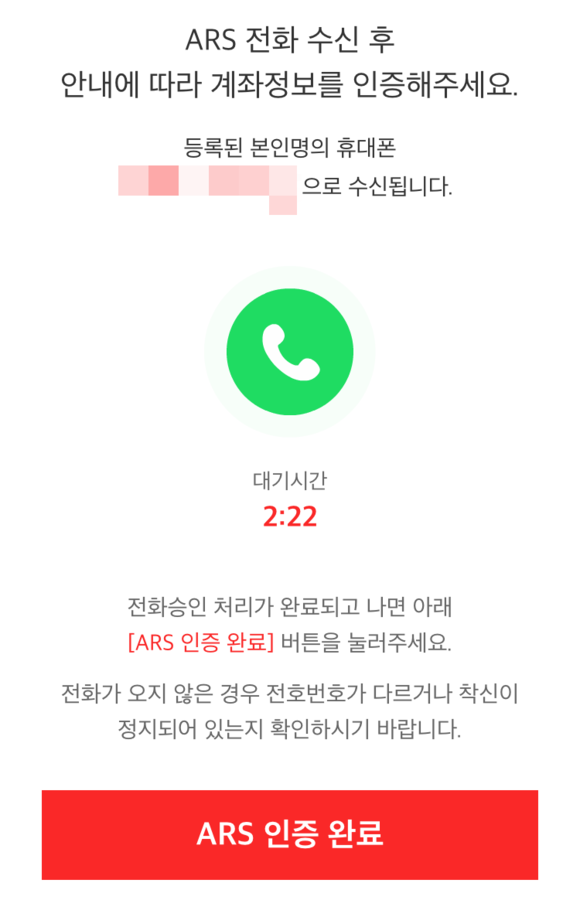The height and width of the screenshot is (917, 580).
Task: Tap the ARS 인증 완료 button
Action: pyautogui.click(x=289, y=835)
